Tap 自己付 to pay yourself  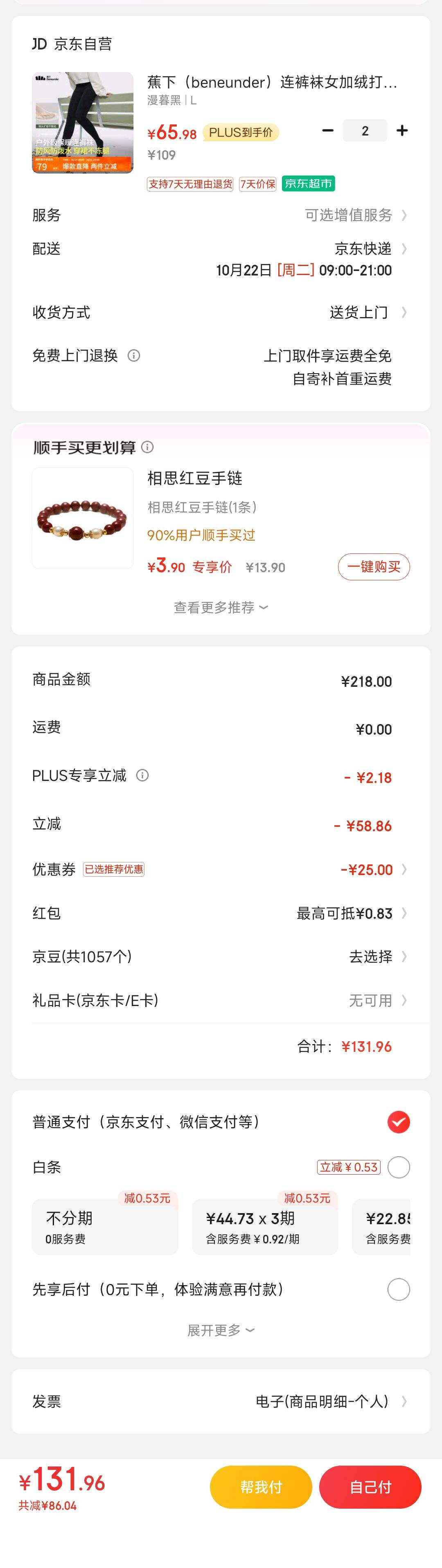point(370,1487)
